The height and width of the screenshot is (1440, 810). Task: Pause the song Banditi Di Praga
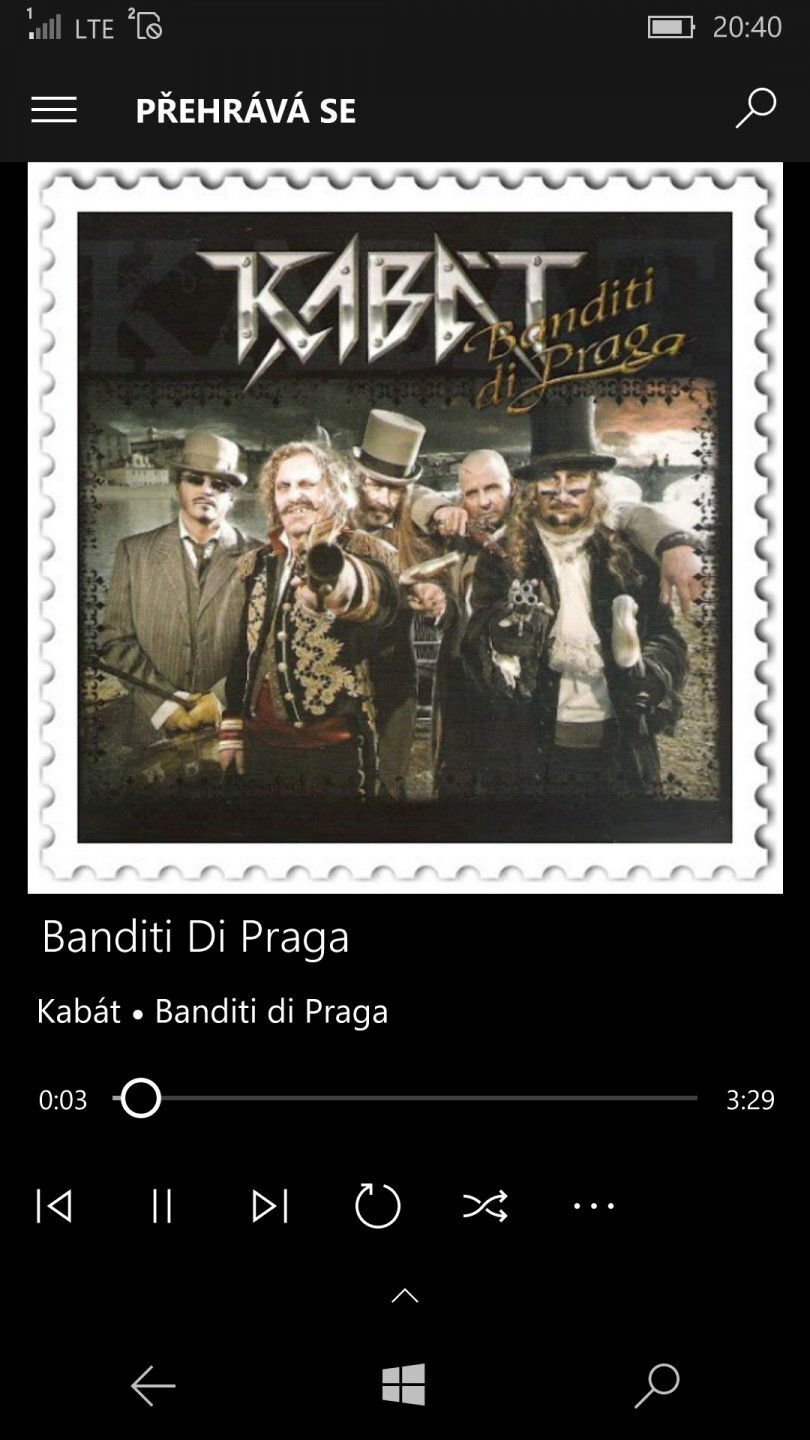162,1206
